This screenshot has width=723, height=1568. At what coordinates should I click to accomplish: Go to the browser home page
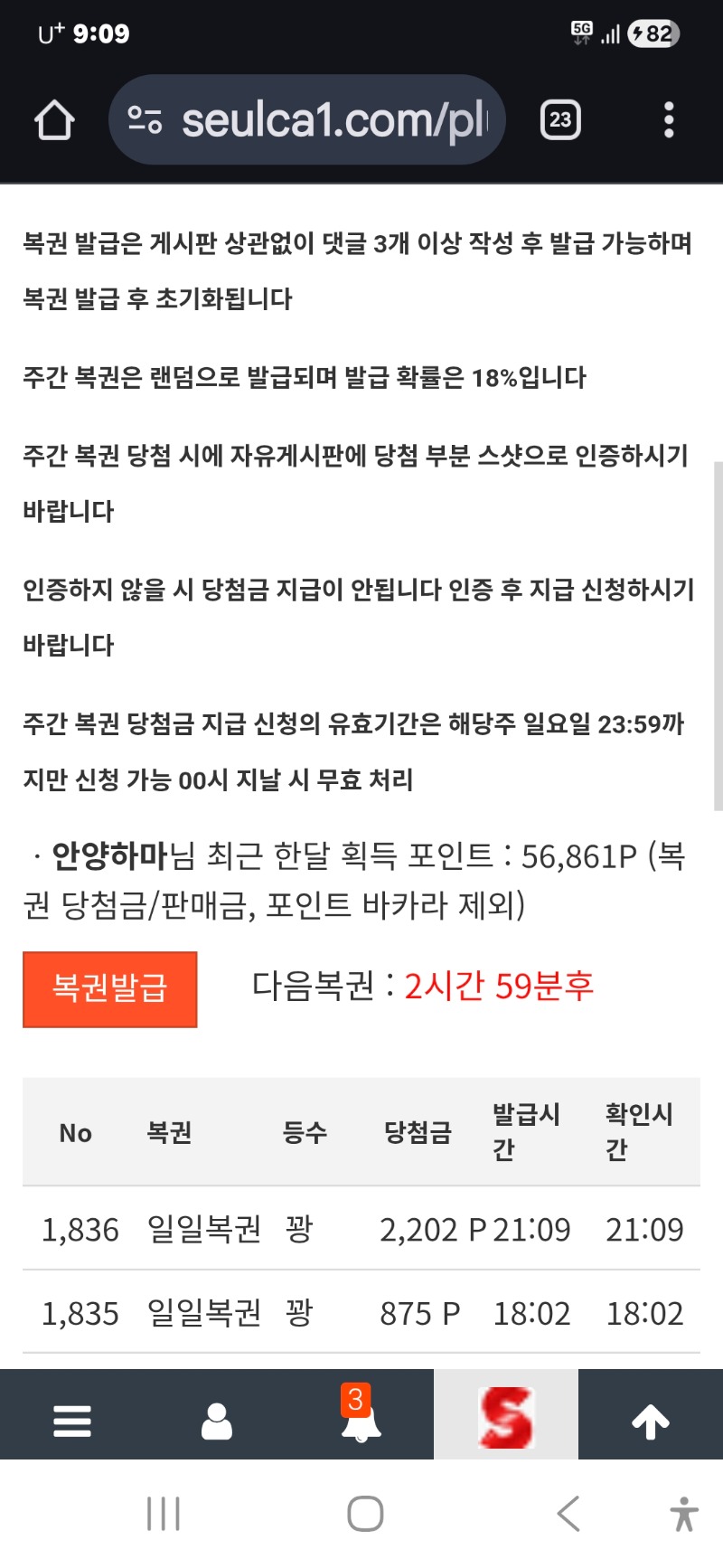pos(54,119)
